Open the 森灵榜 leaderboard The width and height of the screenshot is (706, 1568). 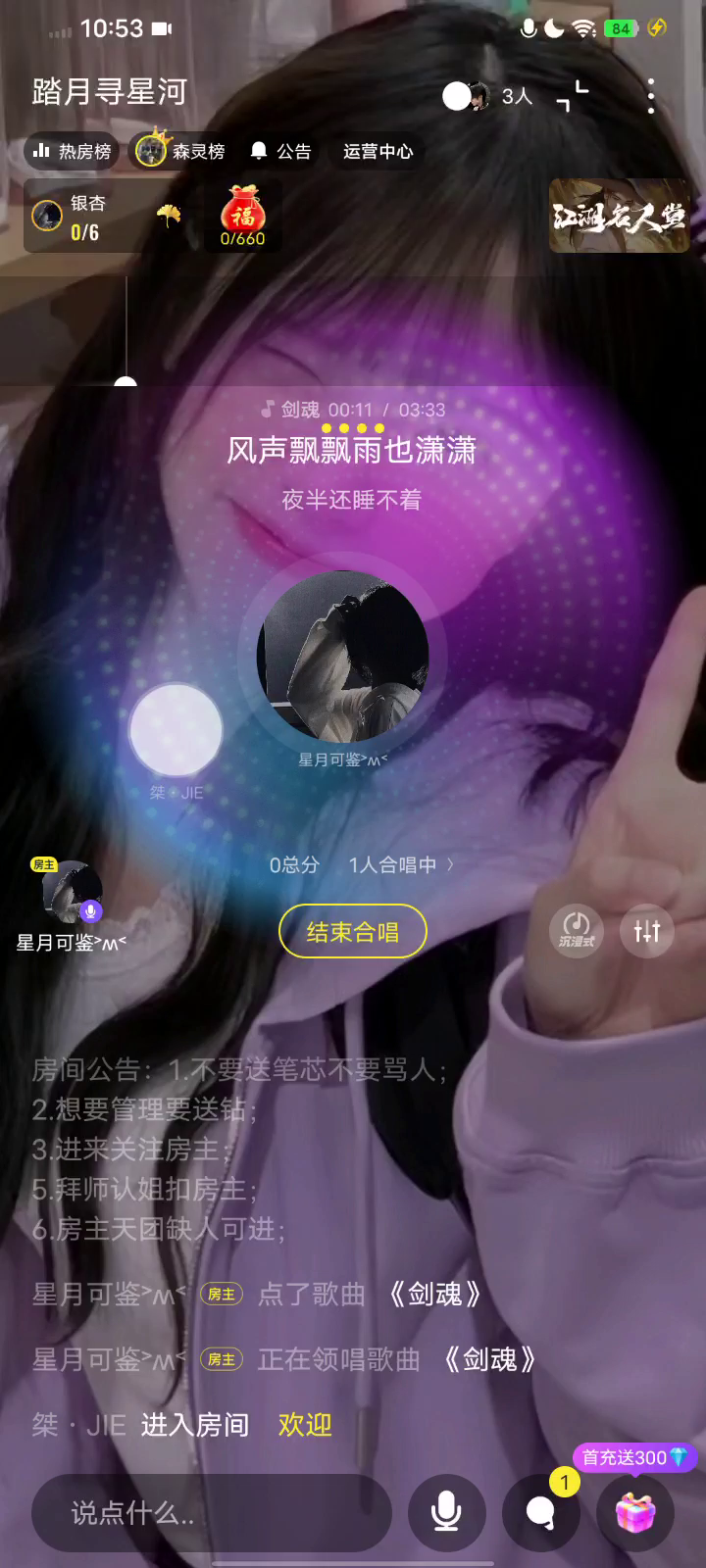(x=181, y=151)
